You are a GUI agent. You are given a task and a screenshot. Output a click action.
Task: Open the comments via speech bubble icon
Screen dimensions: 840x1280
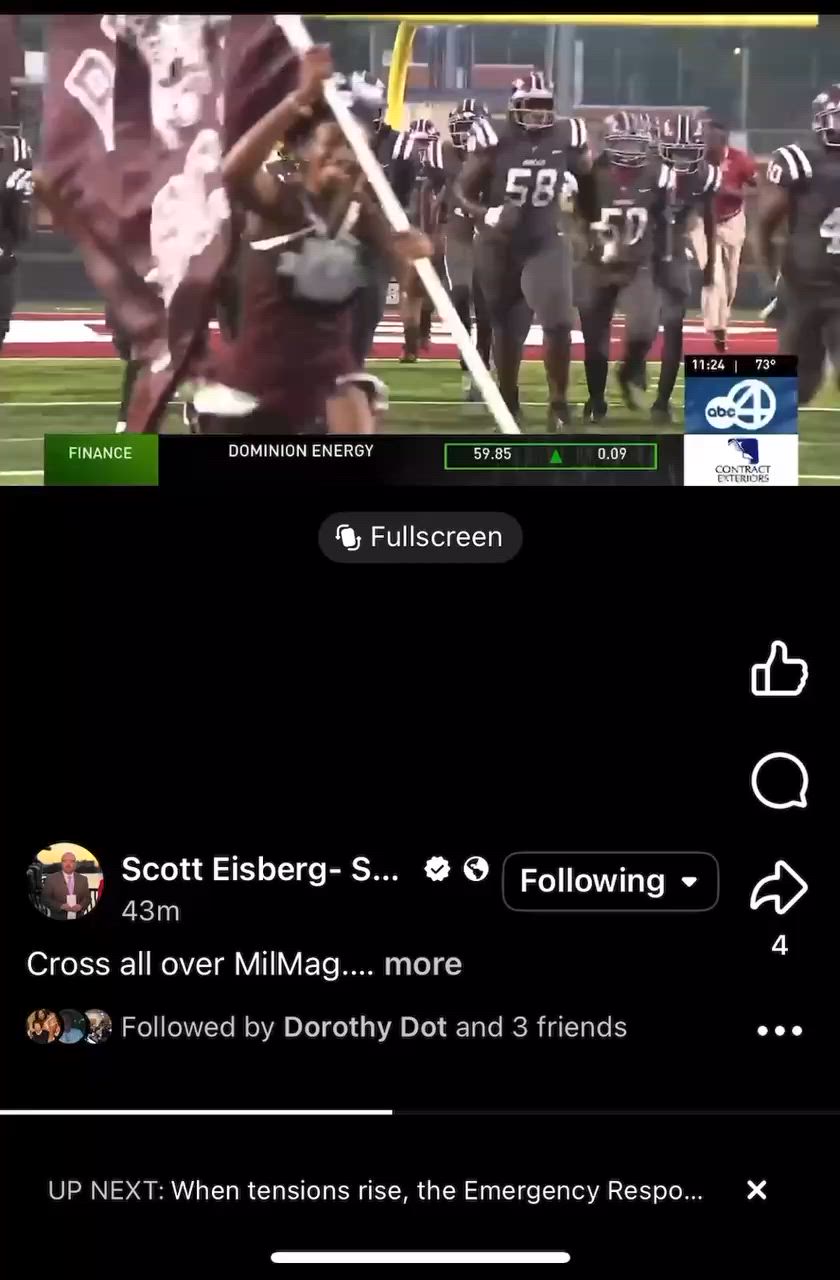click(x=779, y=780)
